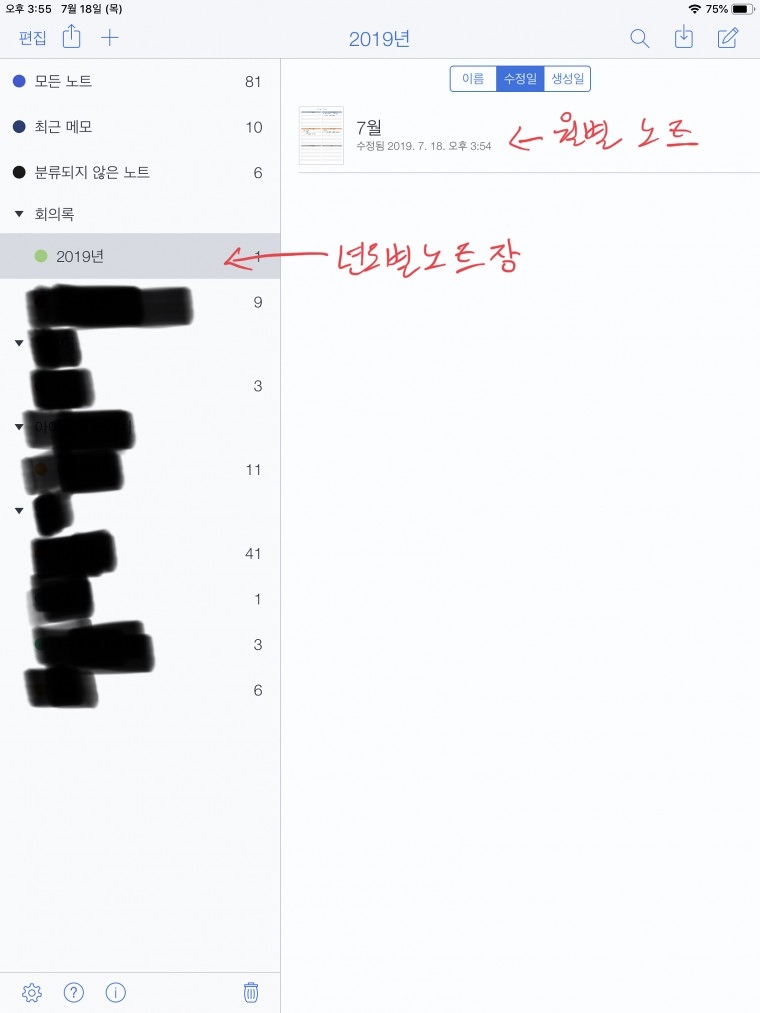The image size is (760, 1013).
Task: Select the 2019년 notebook
Action: tap(80, 257)
